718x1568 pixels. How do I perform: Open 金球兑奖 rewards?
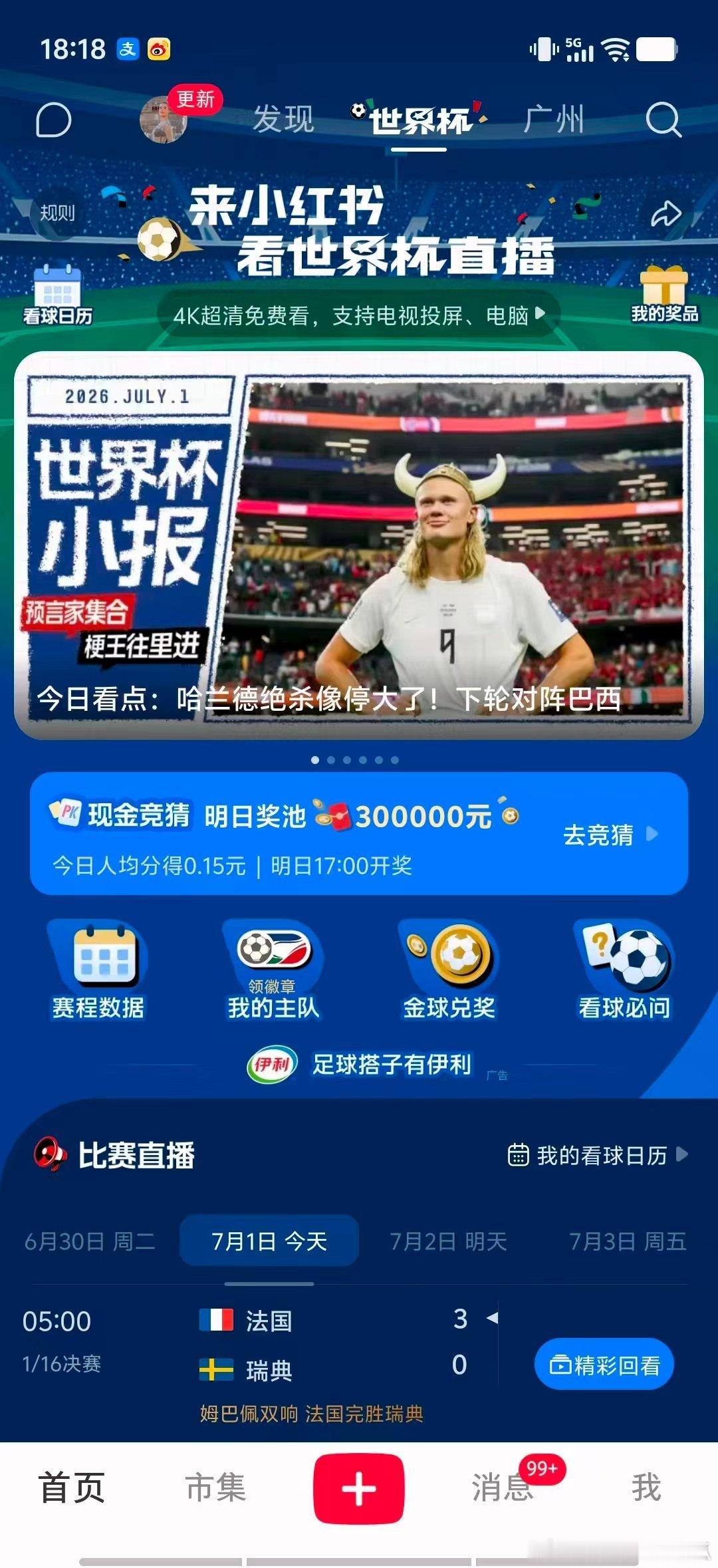pyautogui.click(x=449, y=972)
